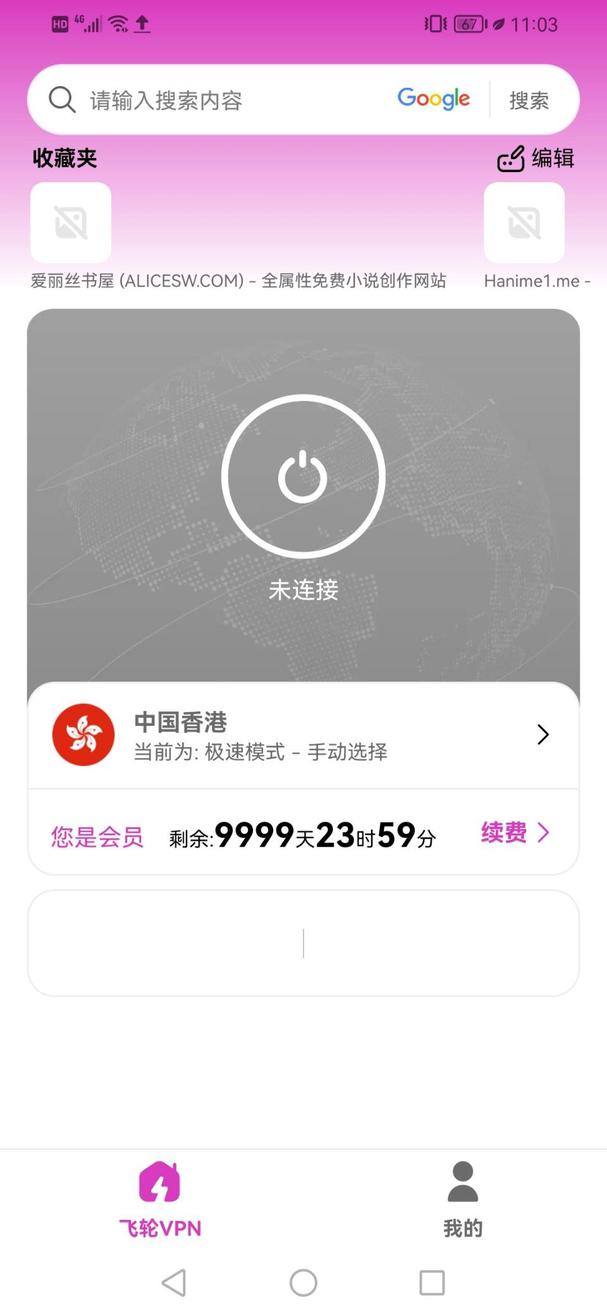The image size is (607, 1316).
Task: Edit the 收藏夹 bookmarks
Action: click(536, 158)
